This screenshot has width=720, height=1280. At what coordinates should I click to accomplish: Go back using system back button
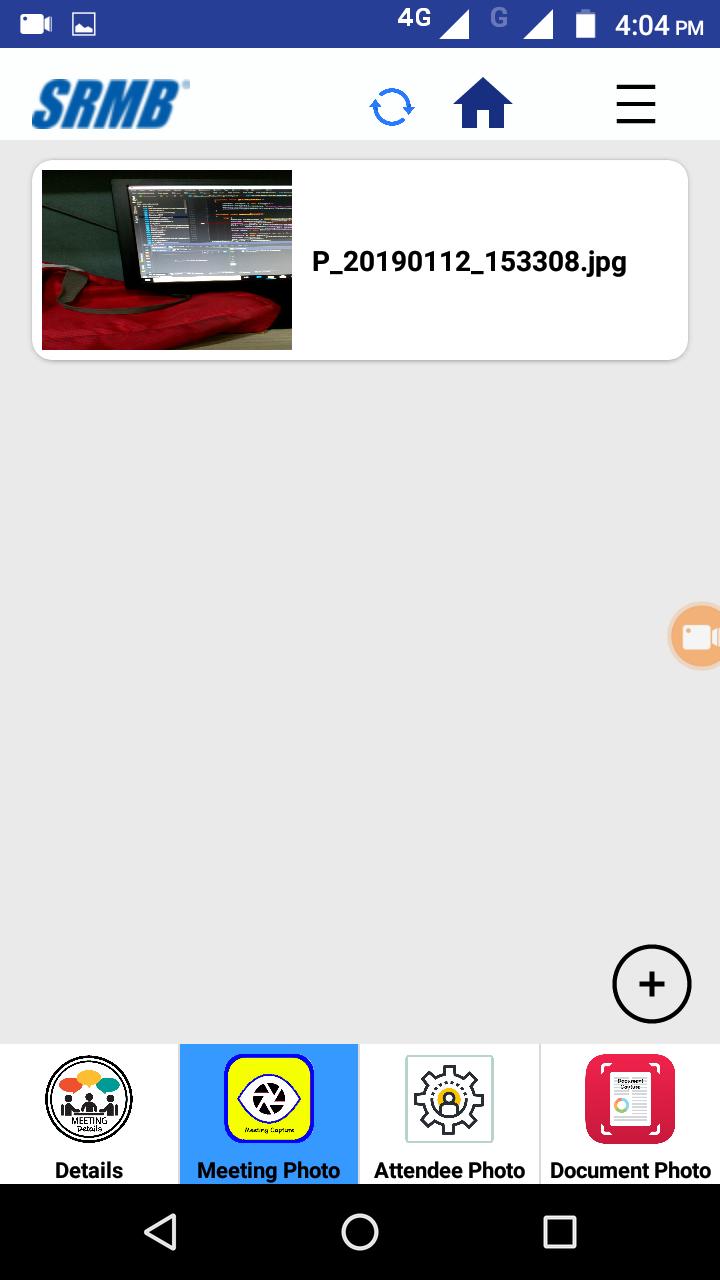160,1232
